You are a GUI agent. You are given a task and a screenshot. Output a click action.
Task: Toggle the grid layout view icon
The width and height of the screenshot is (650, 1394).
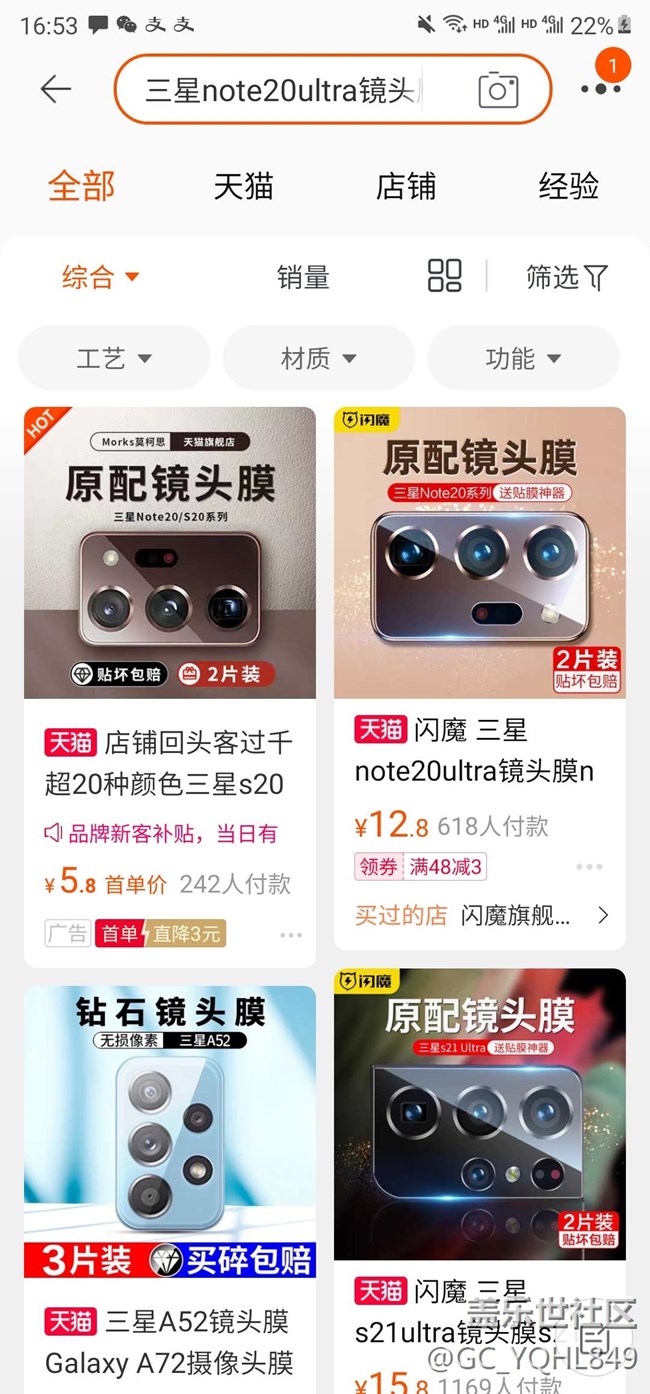coord(444,276)
